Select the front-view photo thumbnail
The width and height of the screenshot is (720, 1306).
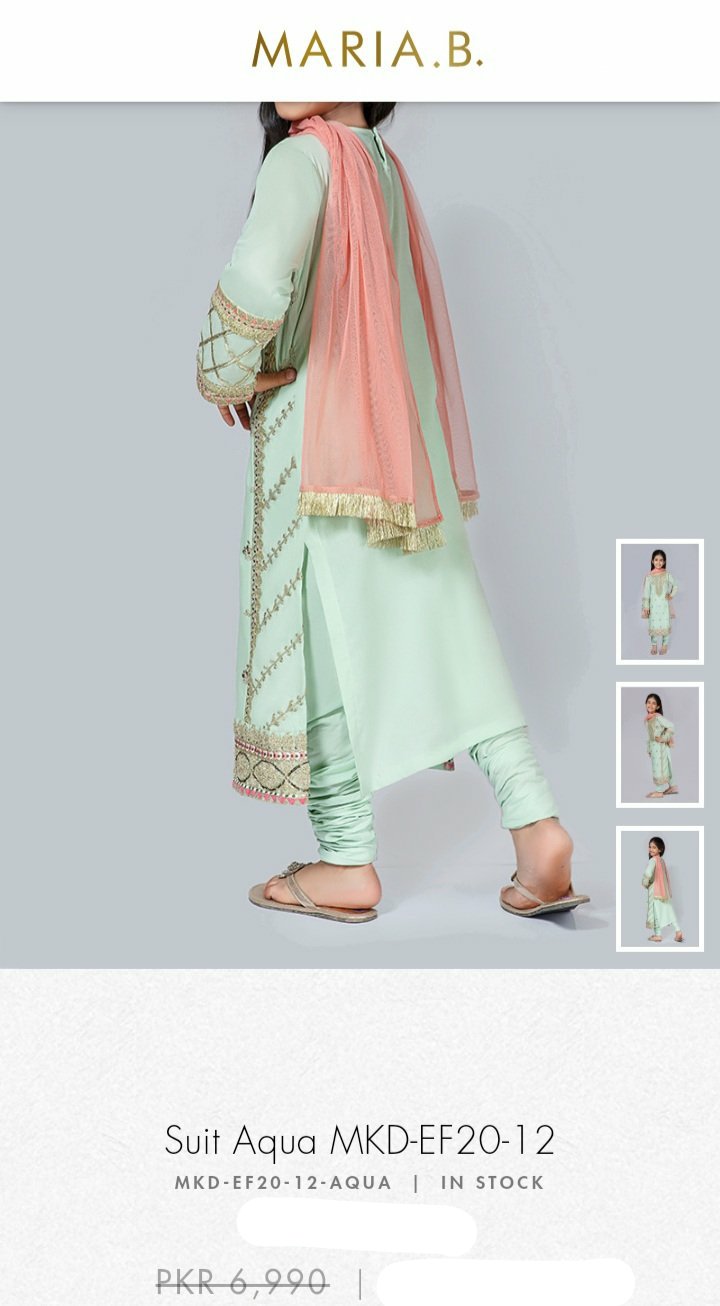point(659,602)
